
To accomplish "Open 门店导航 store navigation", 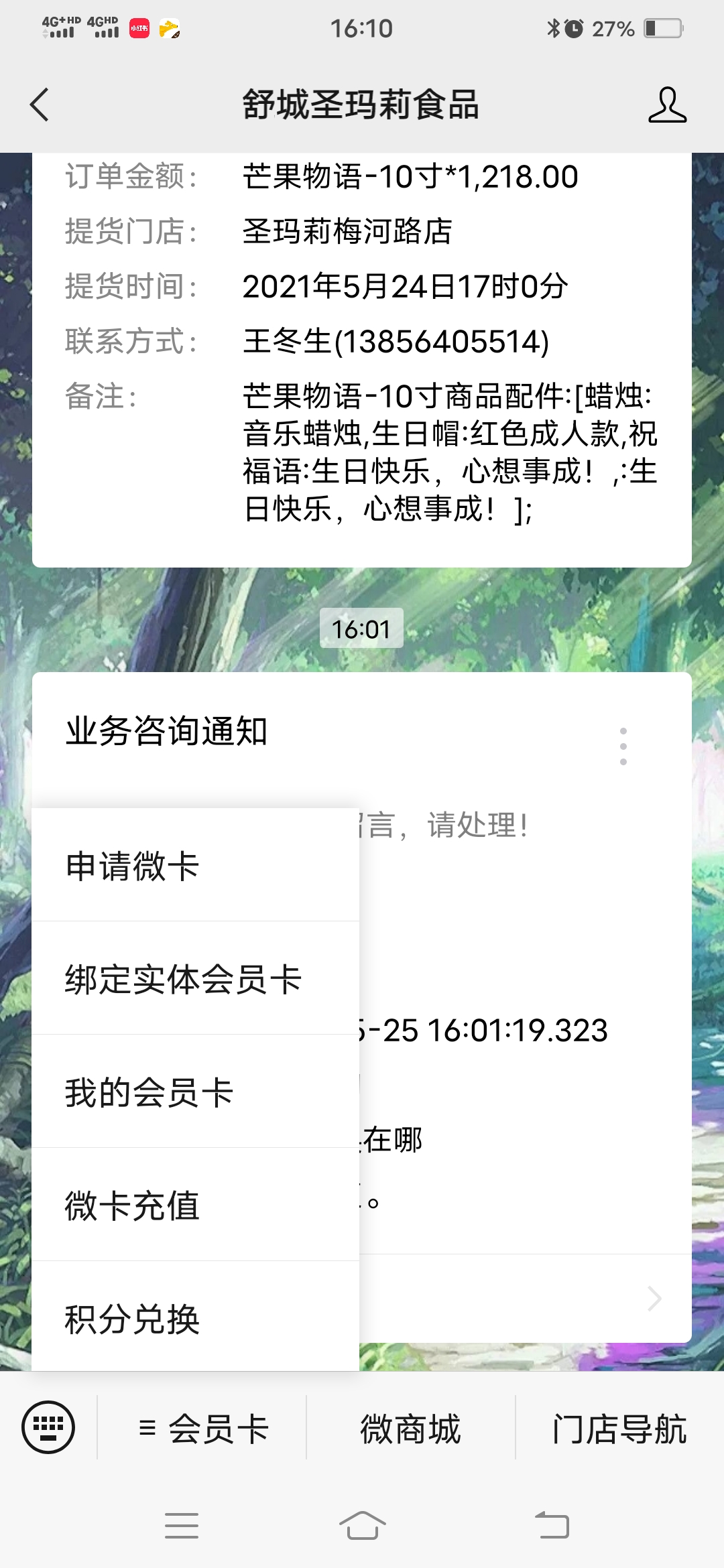I will [x=619, y=1429].
